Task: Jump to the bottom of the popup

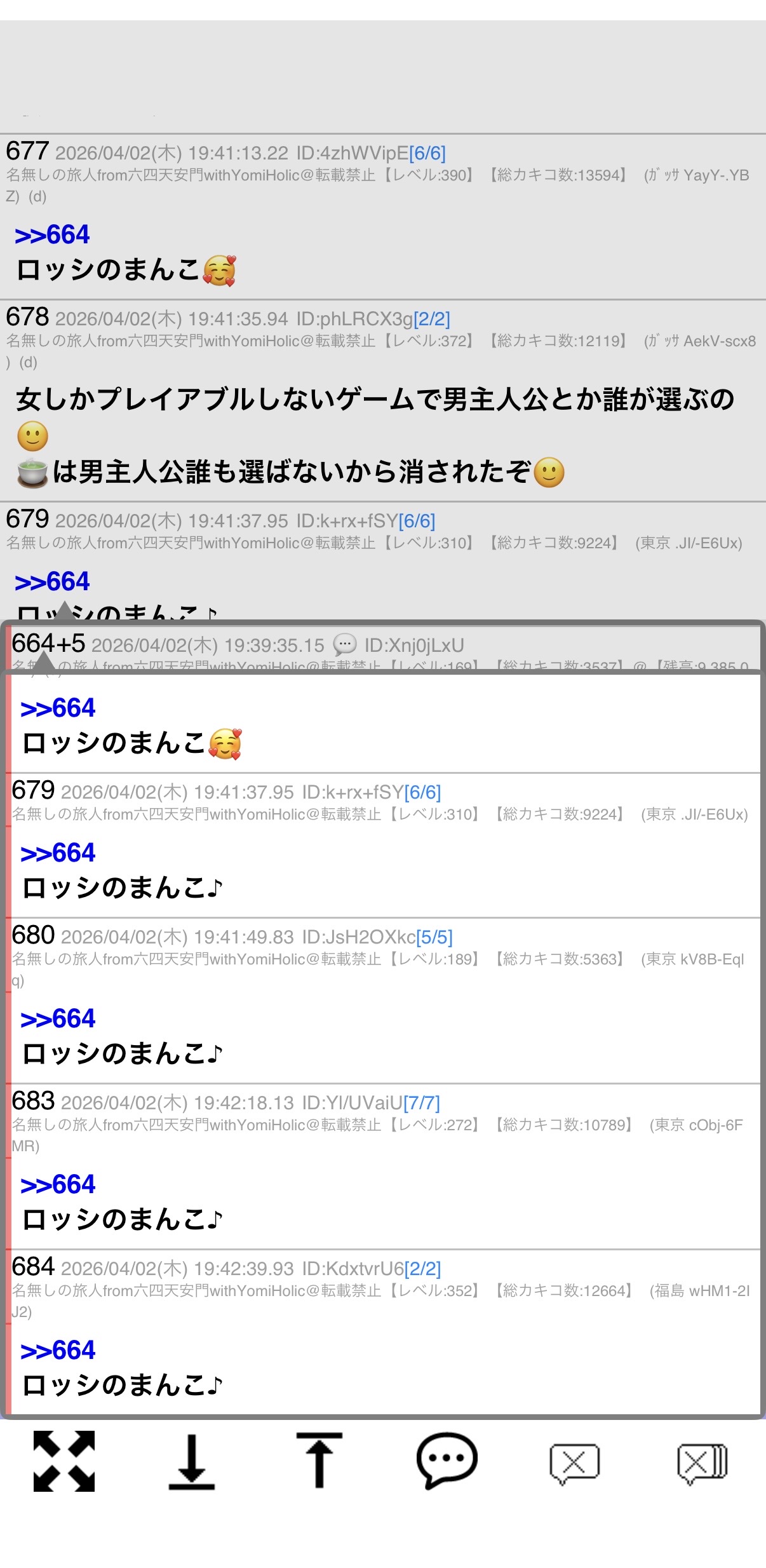Action: pos(191,1461)
